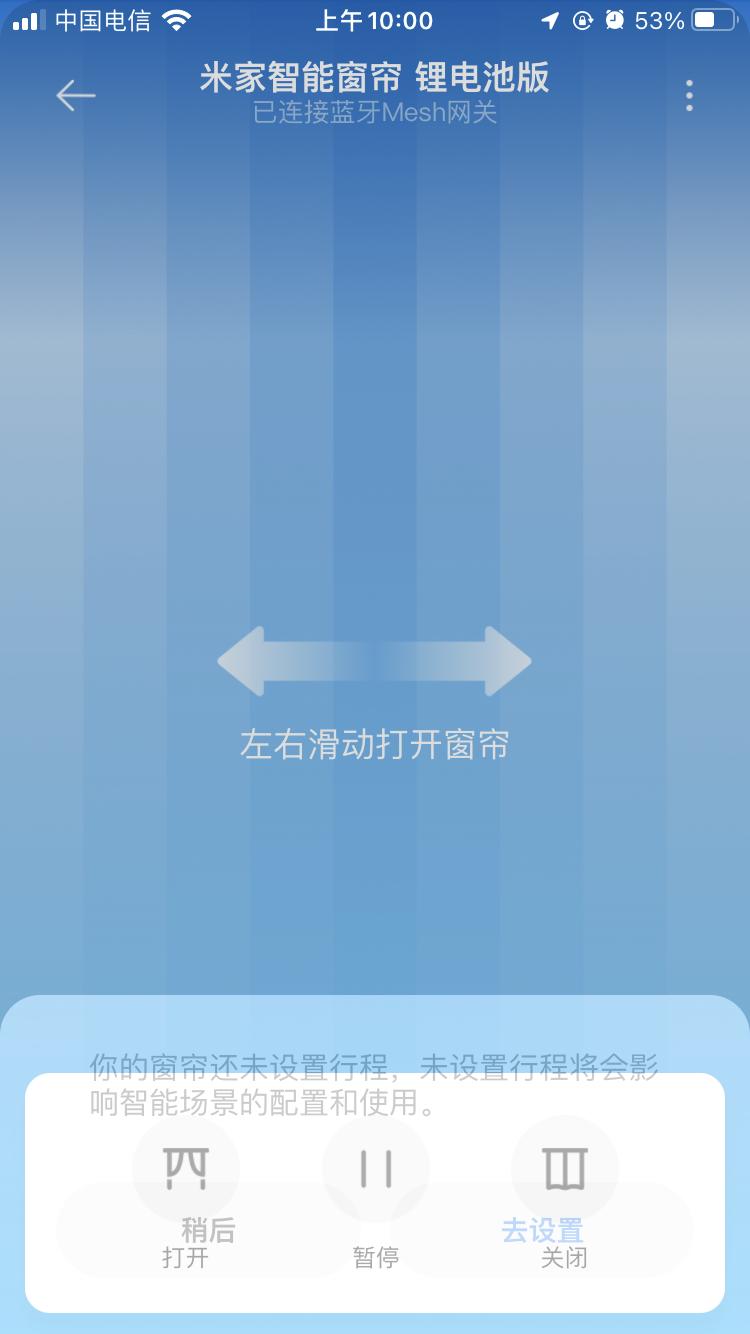This screenshot has height=1334, width=750.
Task: Tap the double-headed swipe arrow graphic
Action: click(x=374, y=660)
